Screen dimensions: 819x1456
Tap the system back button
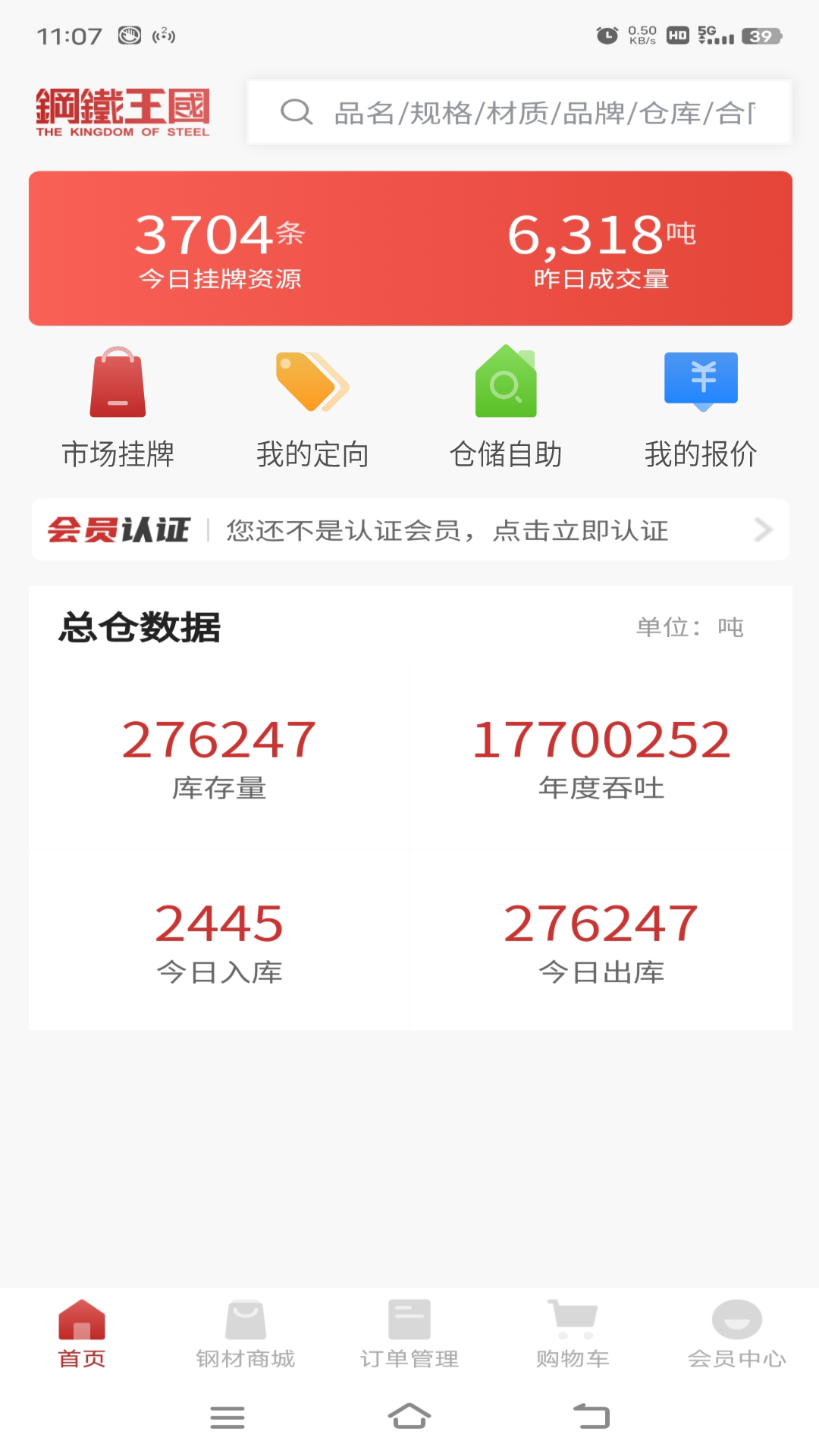coord(591,1416)
